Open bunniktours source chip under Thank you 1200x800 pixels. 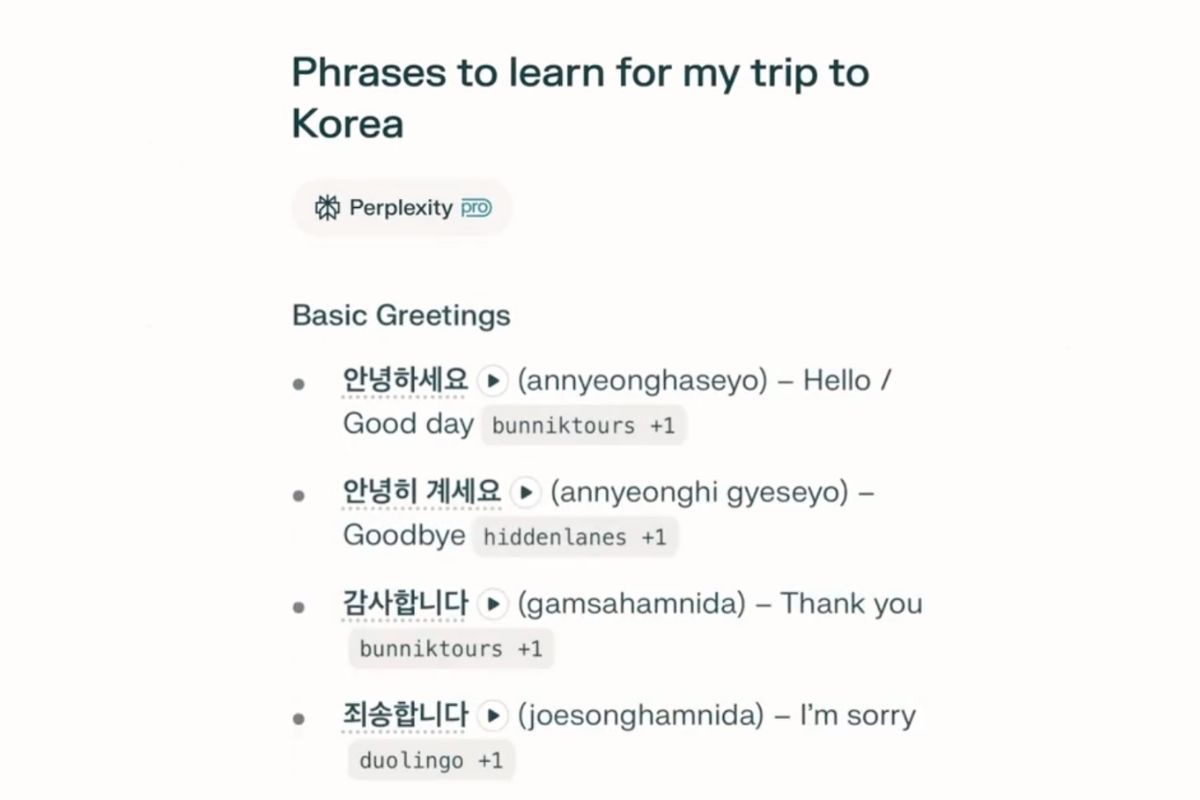click(450, 649)
